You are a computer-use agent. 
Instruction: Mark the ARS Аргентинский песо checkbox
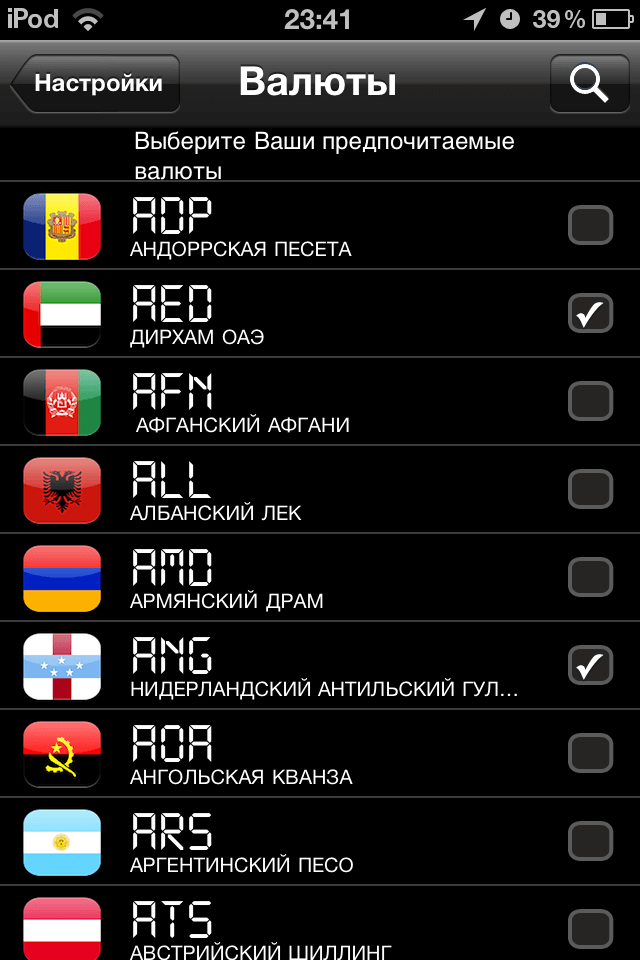[x=590, y=841]
